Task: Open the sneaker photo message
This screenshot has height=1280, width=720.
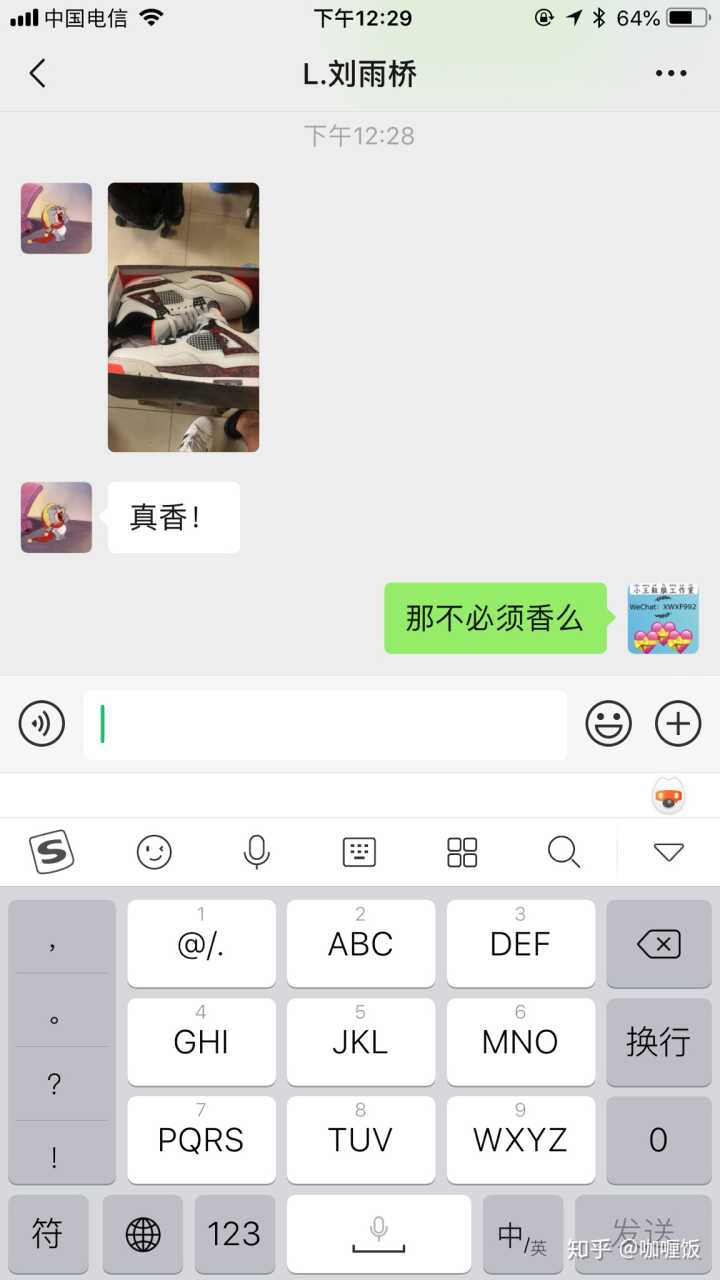Action: (183, 317)
